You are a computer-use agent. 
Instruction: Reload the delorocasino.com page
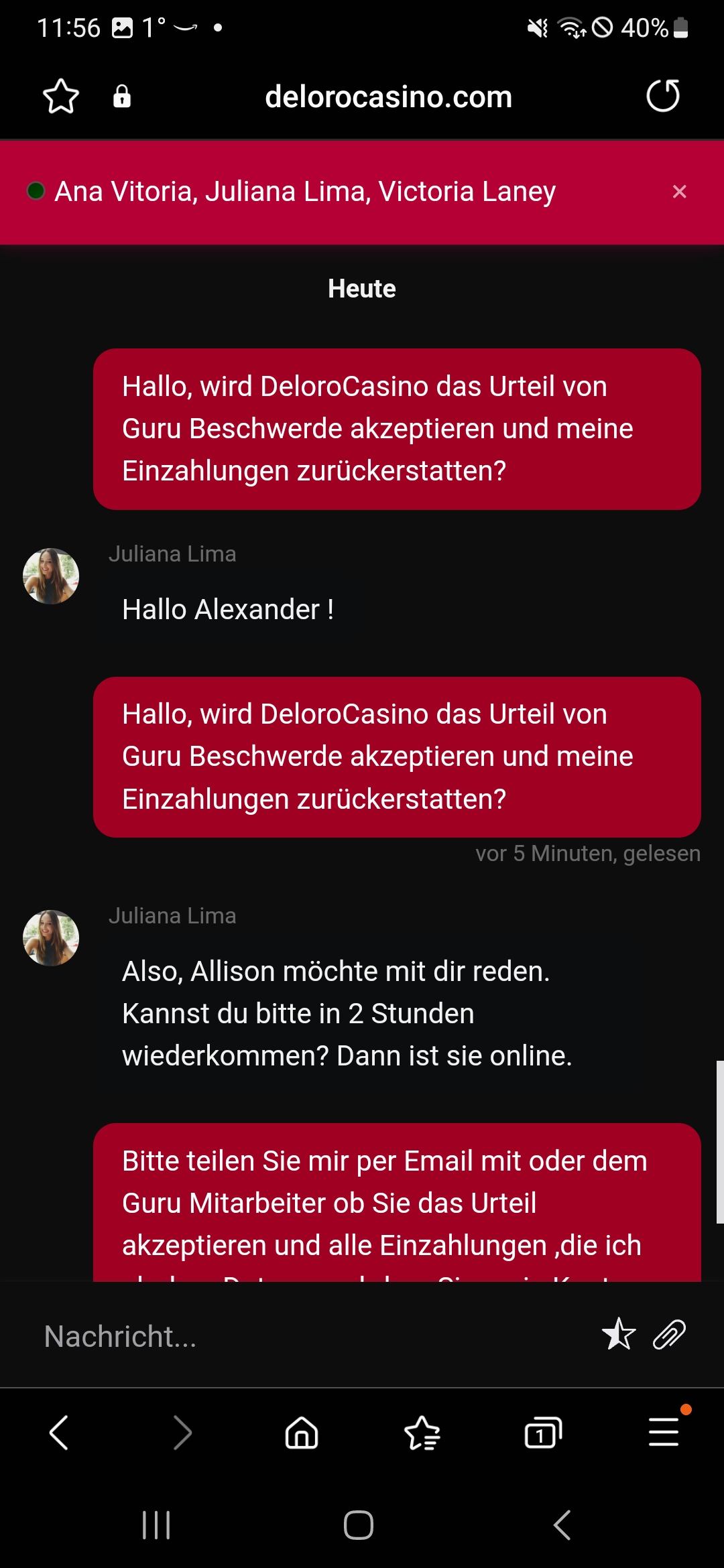pyautogui.click(x=663, y=96)
